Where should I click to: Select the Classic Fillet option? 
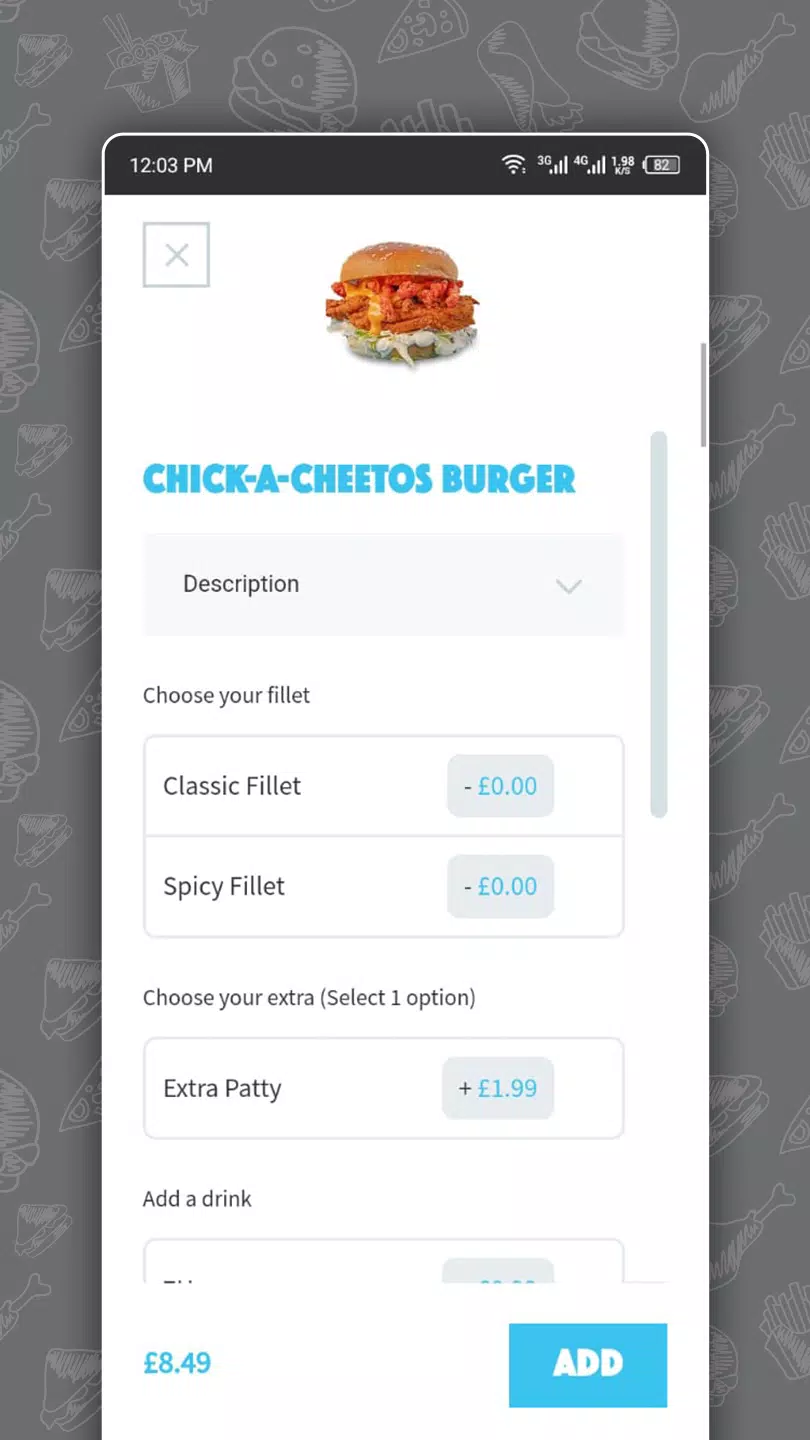click(383, 786)
